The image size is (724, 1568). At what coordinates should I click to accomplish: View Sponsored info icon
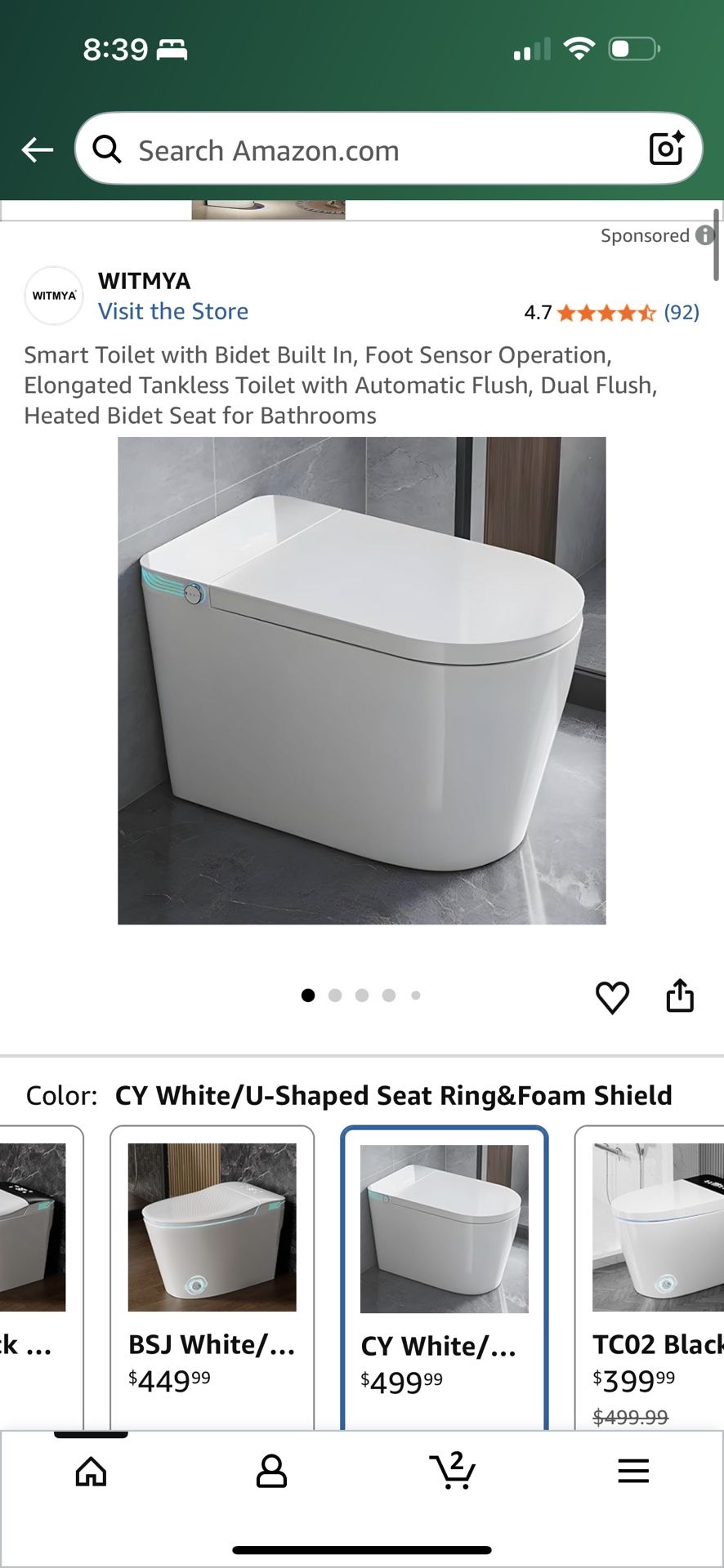(704, 235)
